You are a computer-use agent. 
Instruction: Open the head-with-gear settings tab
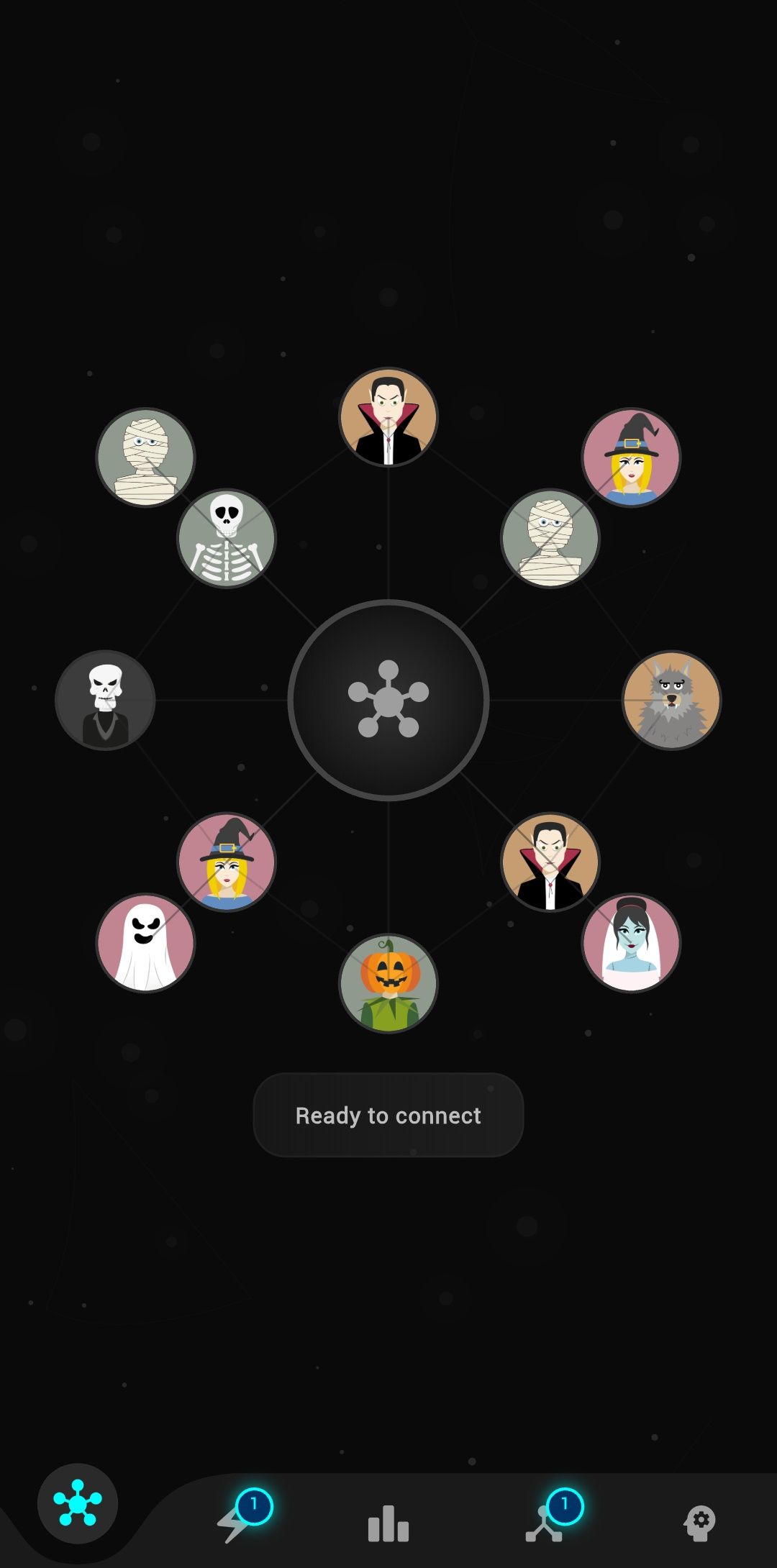[699, 1522]
